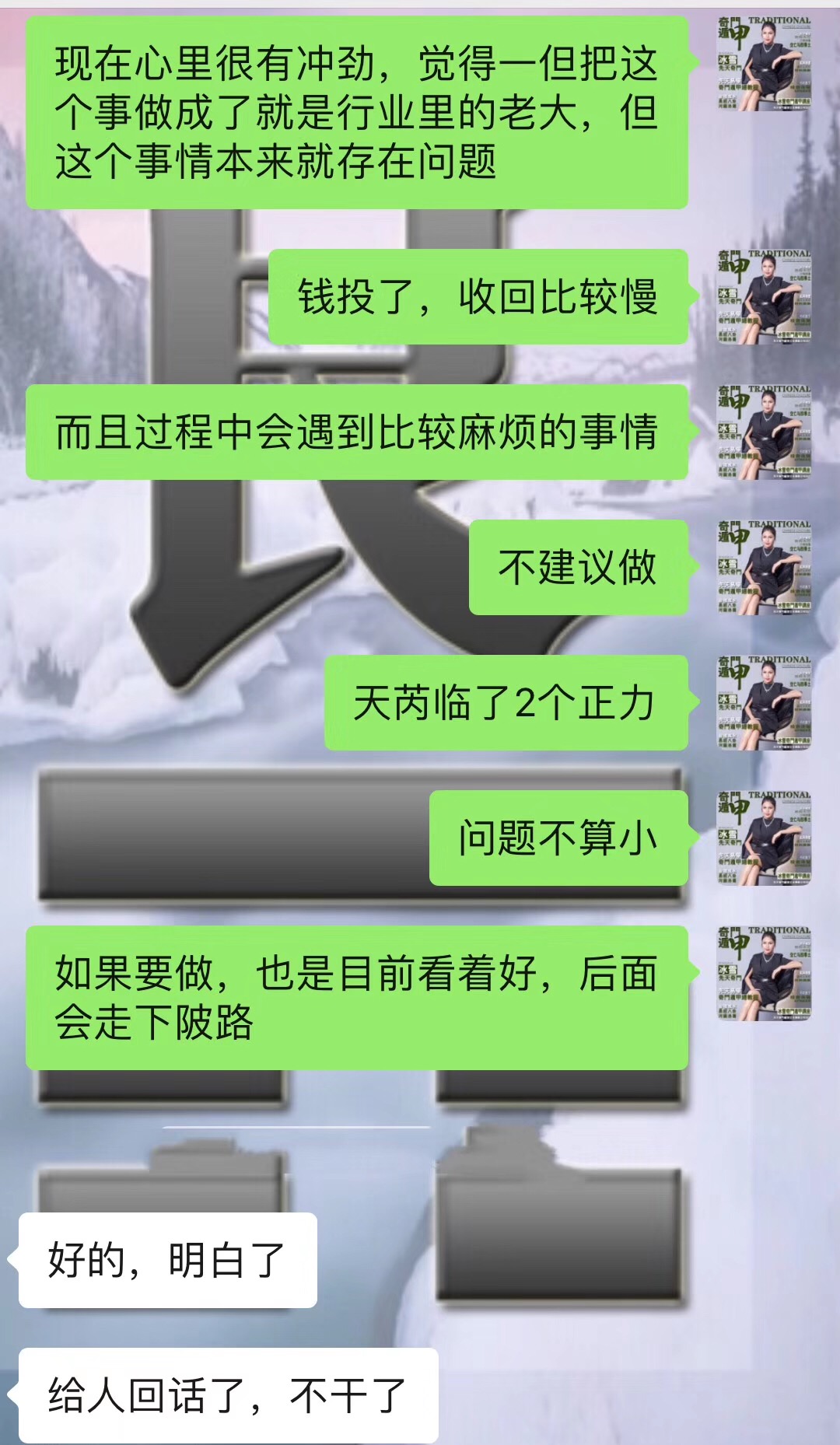Tap avatar beside '现在心里很有冲劲' message
840x1445 pixels.
click(764, 63)
